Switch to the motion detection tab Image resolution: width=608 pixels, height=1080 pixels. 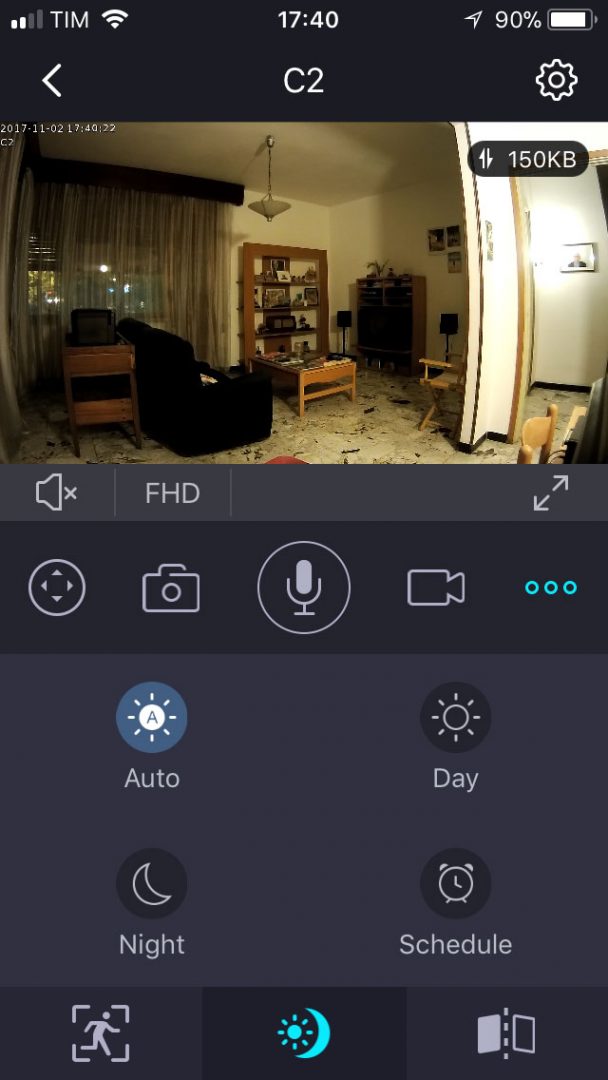click(x=101, y=1033)
